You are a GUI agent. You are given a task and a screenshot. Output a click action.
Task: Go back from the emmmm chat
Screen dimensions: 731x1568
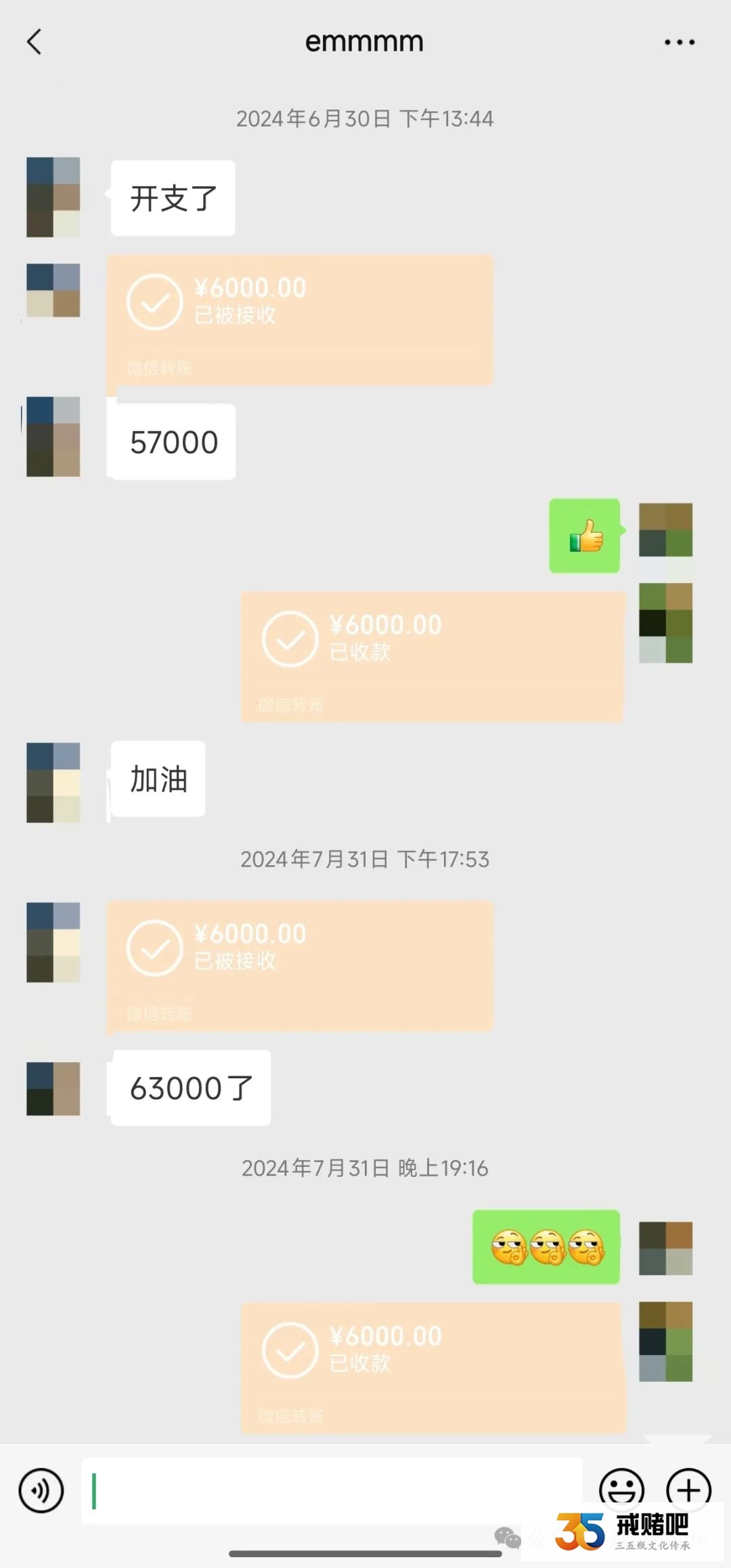point(34,42)
